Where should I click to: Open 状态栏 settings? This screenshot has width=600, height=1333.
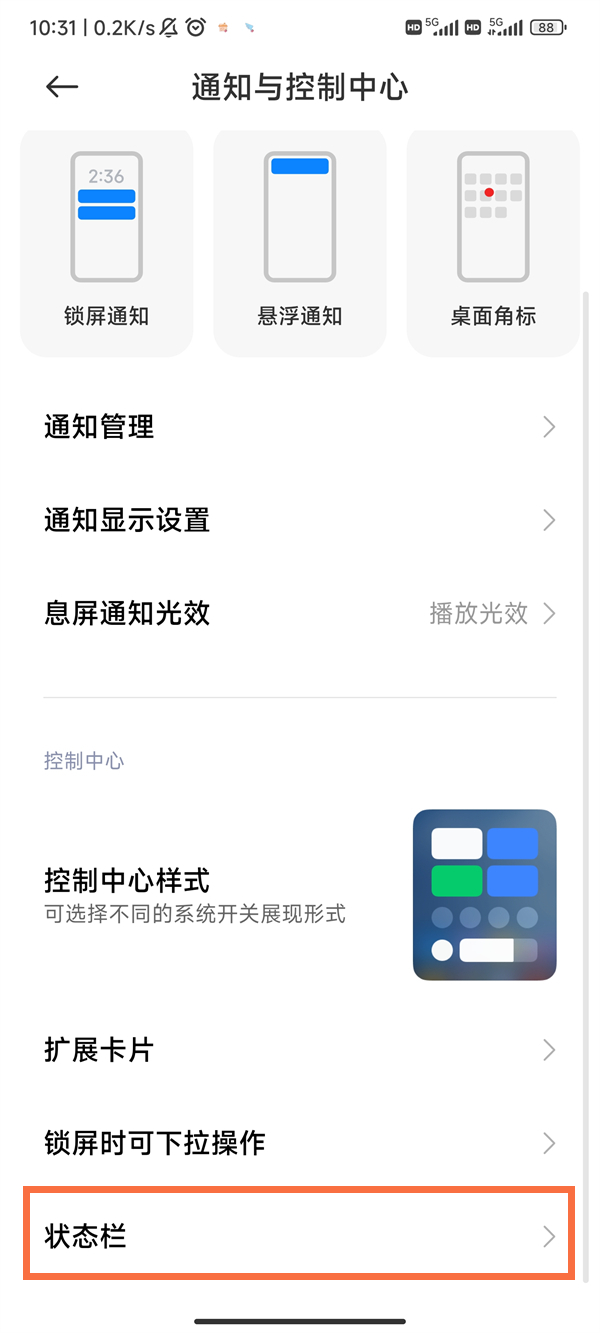pyautogui.click(x=300, y=1237)
